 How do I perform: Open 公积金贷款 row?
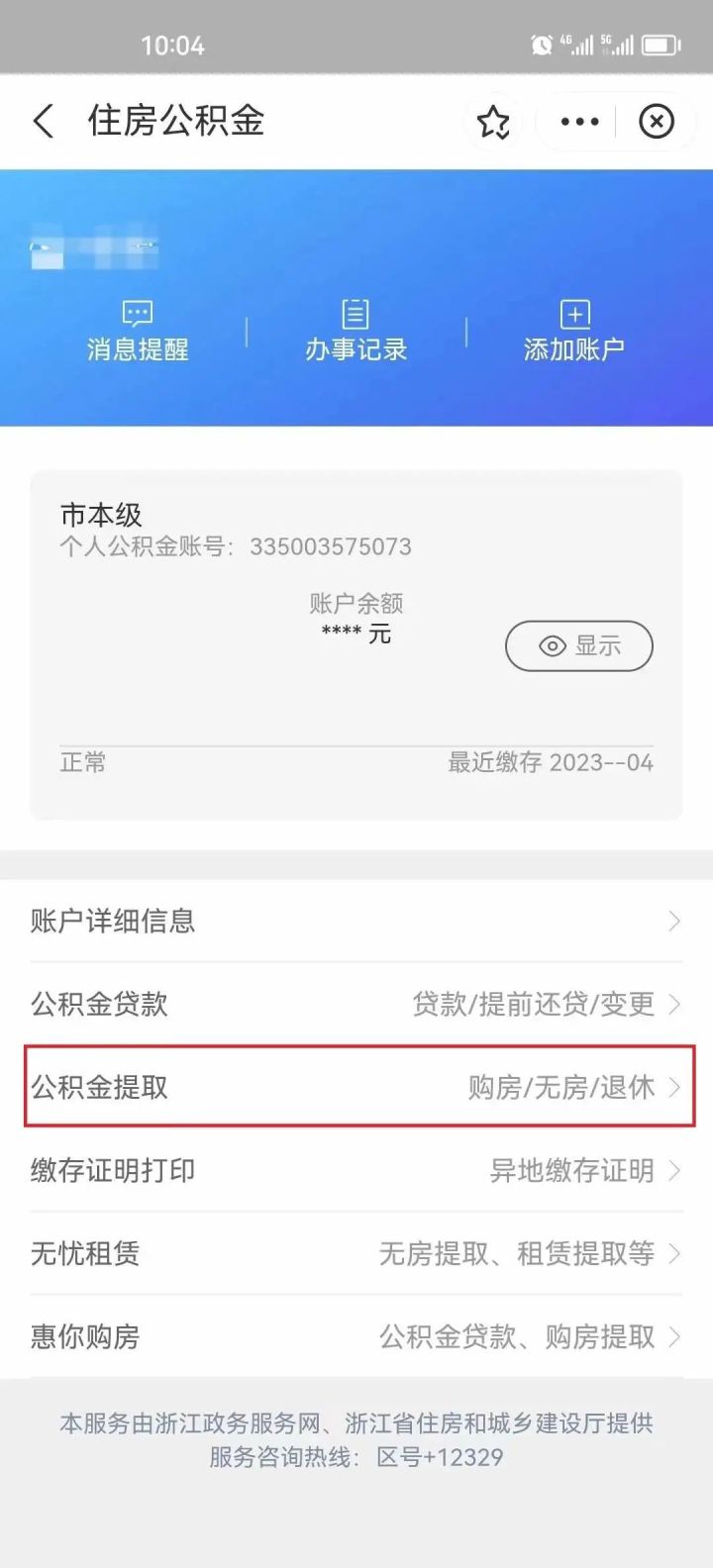[356, 1004]
